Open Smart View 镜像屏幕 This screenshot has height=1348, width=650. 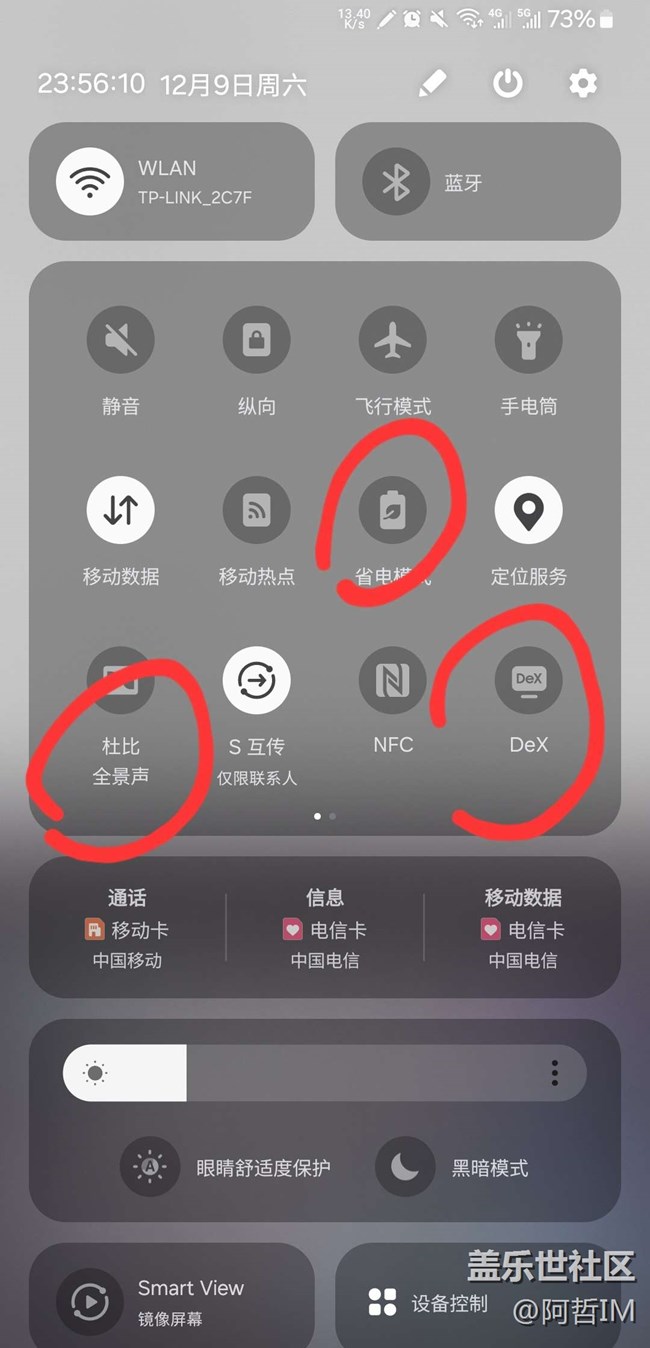coord(172,1299)
